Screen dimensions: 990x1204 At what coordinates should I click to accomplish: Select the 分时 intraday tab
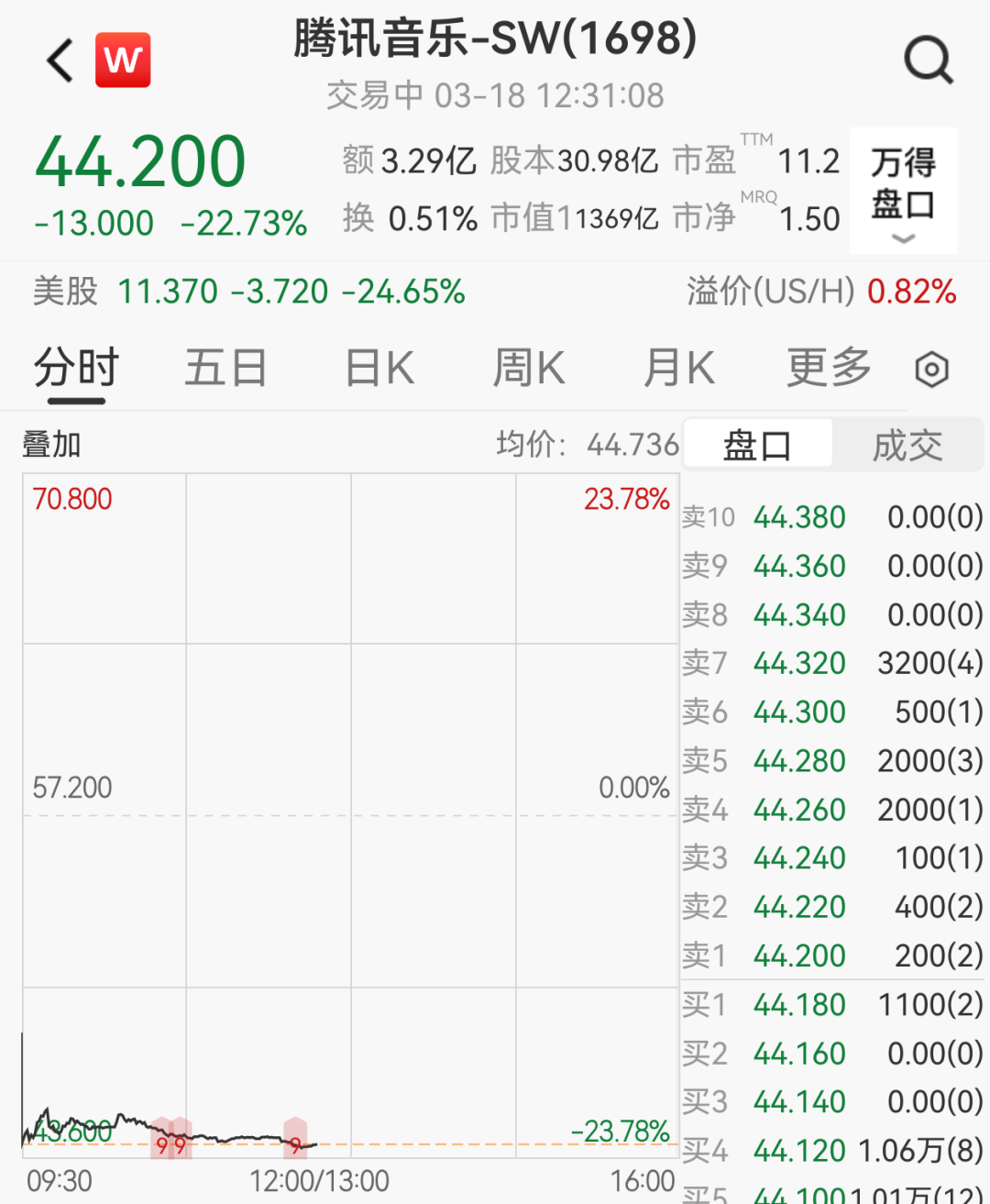click(x=76, y=369)
